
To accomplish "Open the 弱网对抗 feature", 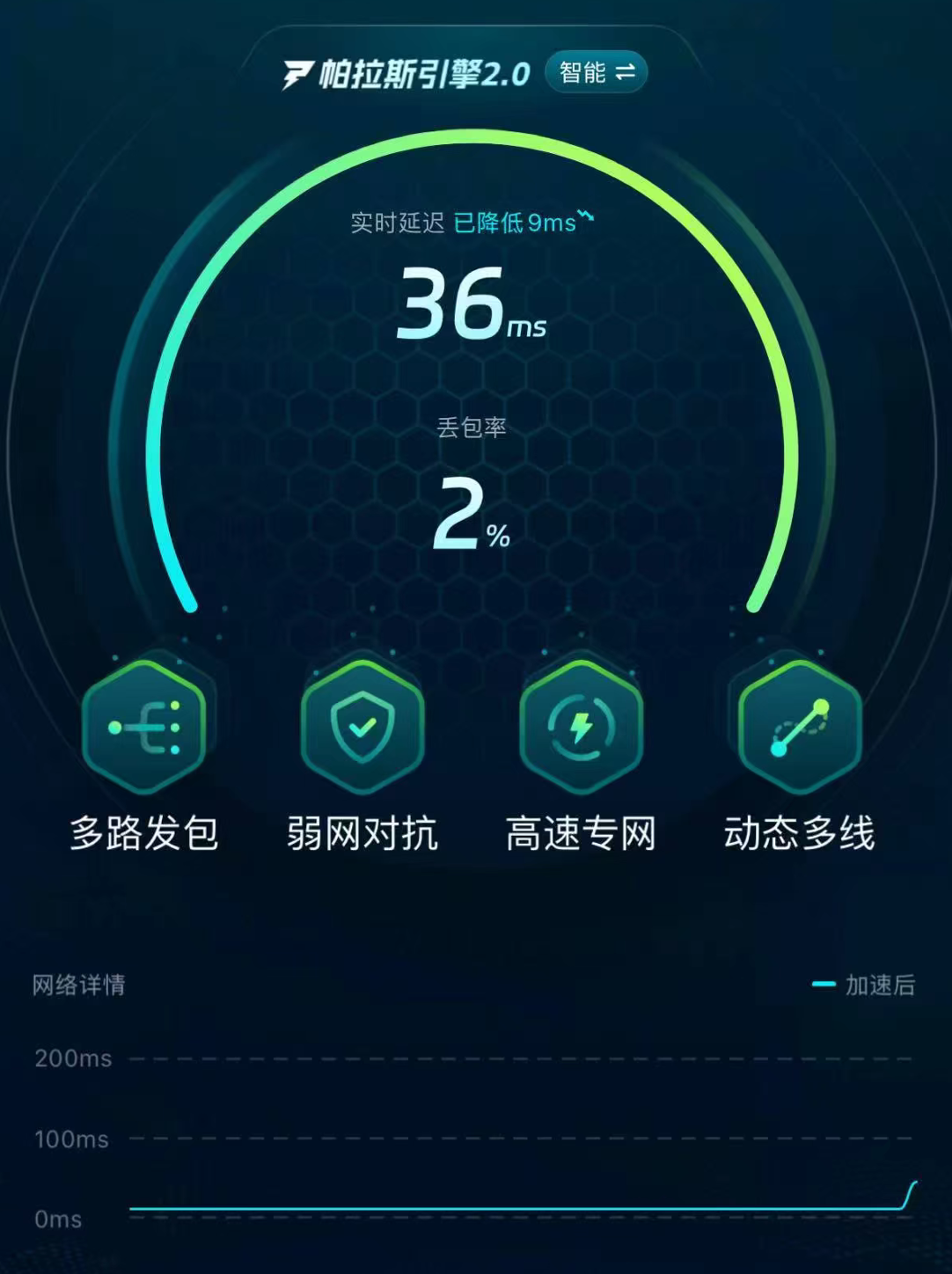I will 362,729.
